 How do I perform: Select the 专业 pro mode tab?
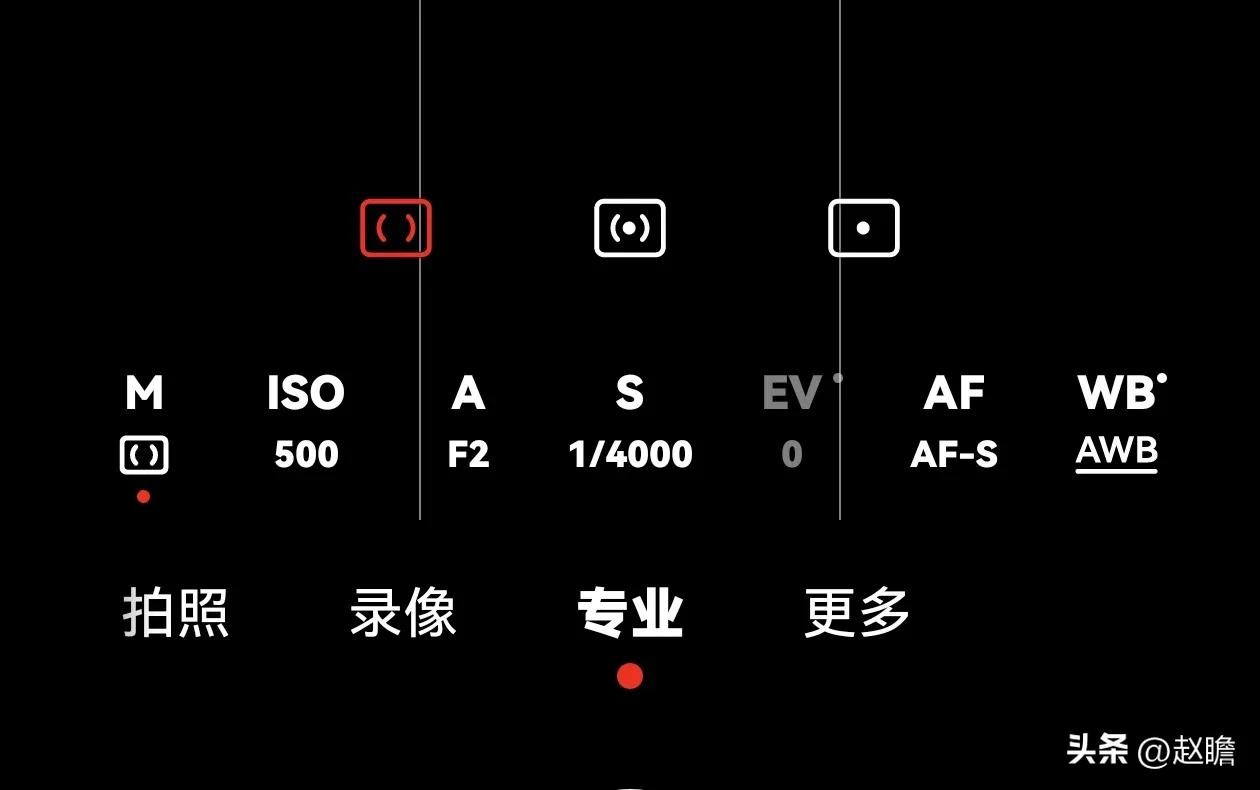tap(630, 612)
